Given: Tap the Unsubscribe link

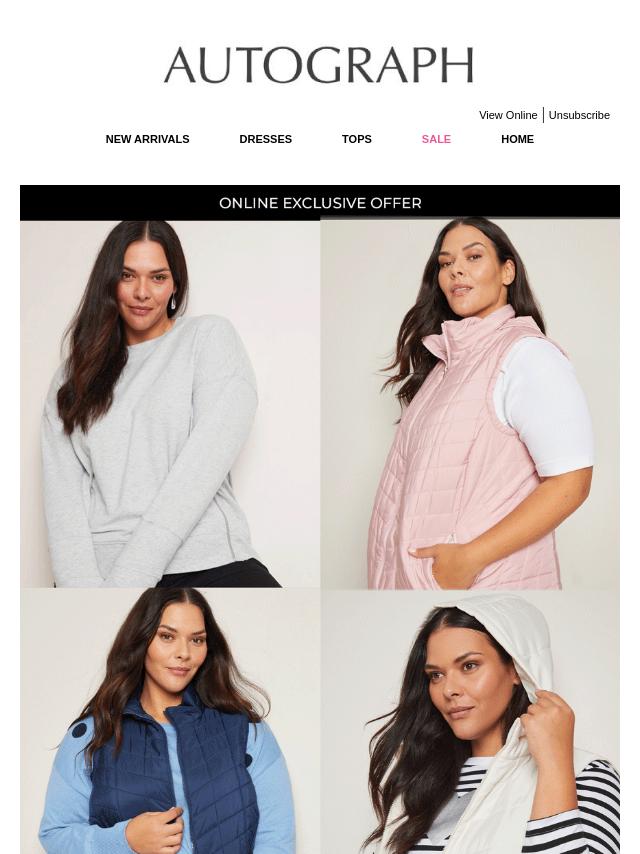Looking at the screenshot, I should tap(579, 115).
